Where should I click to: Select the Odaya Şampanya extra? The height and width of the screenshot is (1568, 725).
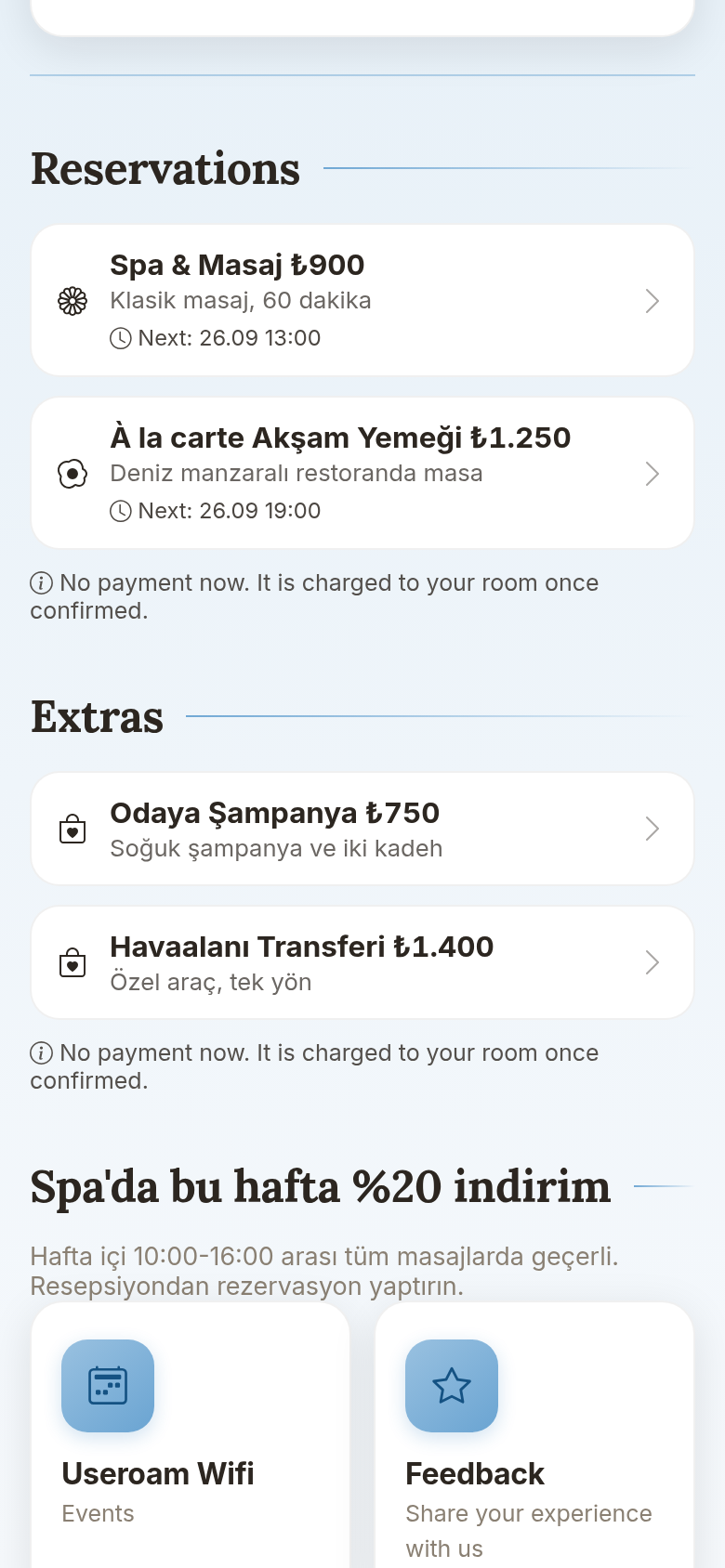coord(362,829)
